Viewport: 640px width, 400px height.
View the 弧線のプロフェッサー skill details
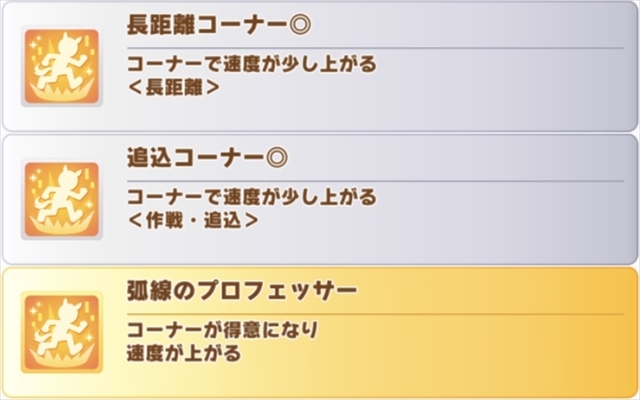point(320,332)
